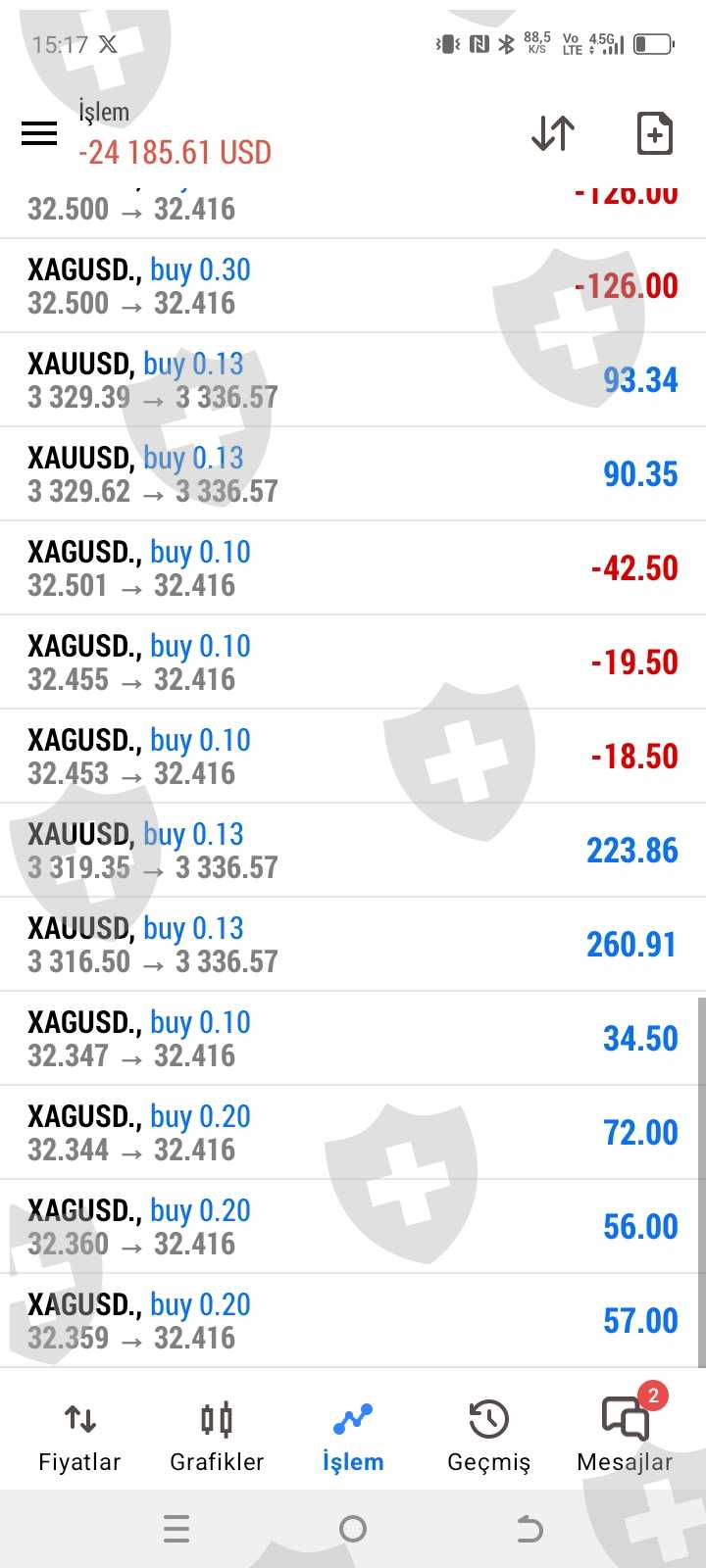This screenshot has width=706, height=1568.
Task: Switch to the Grafikler tab
Action: (217, 1435)
